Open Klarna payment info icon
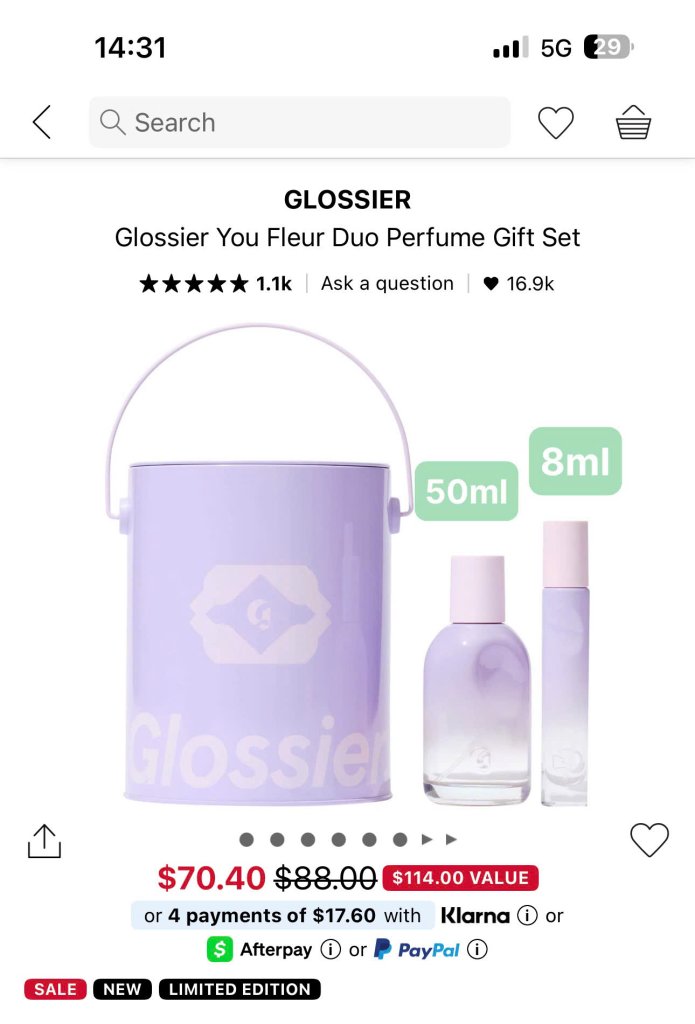Image resolution: width=695 pixels, height=1024 pixels. click(528, 915)
